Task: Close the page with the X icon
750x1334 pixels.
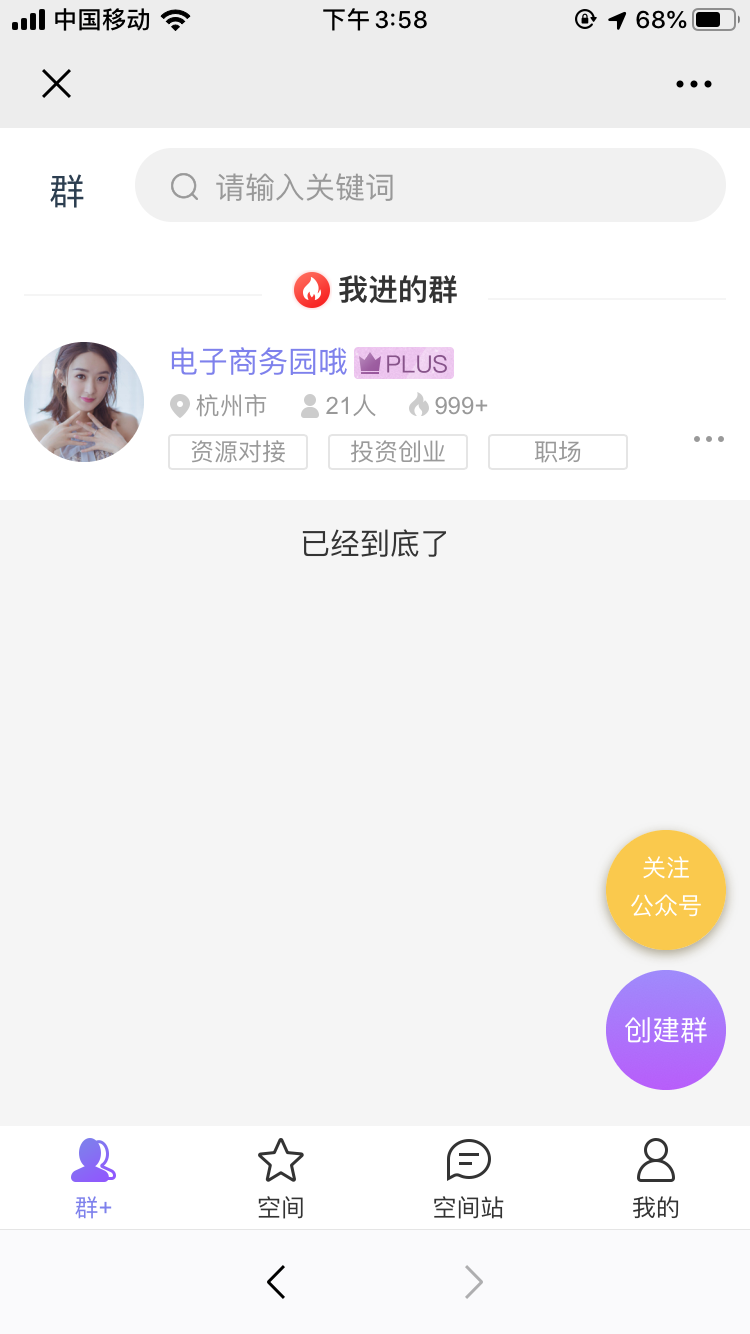Action: click(56, 84)
